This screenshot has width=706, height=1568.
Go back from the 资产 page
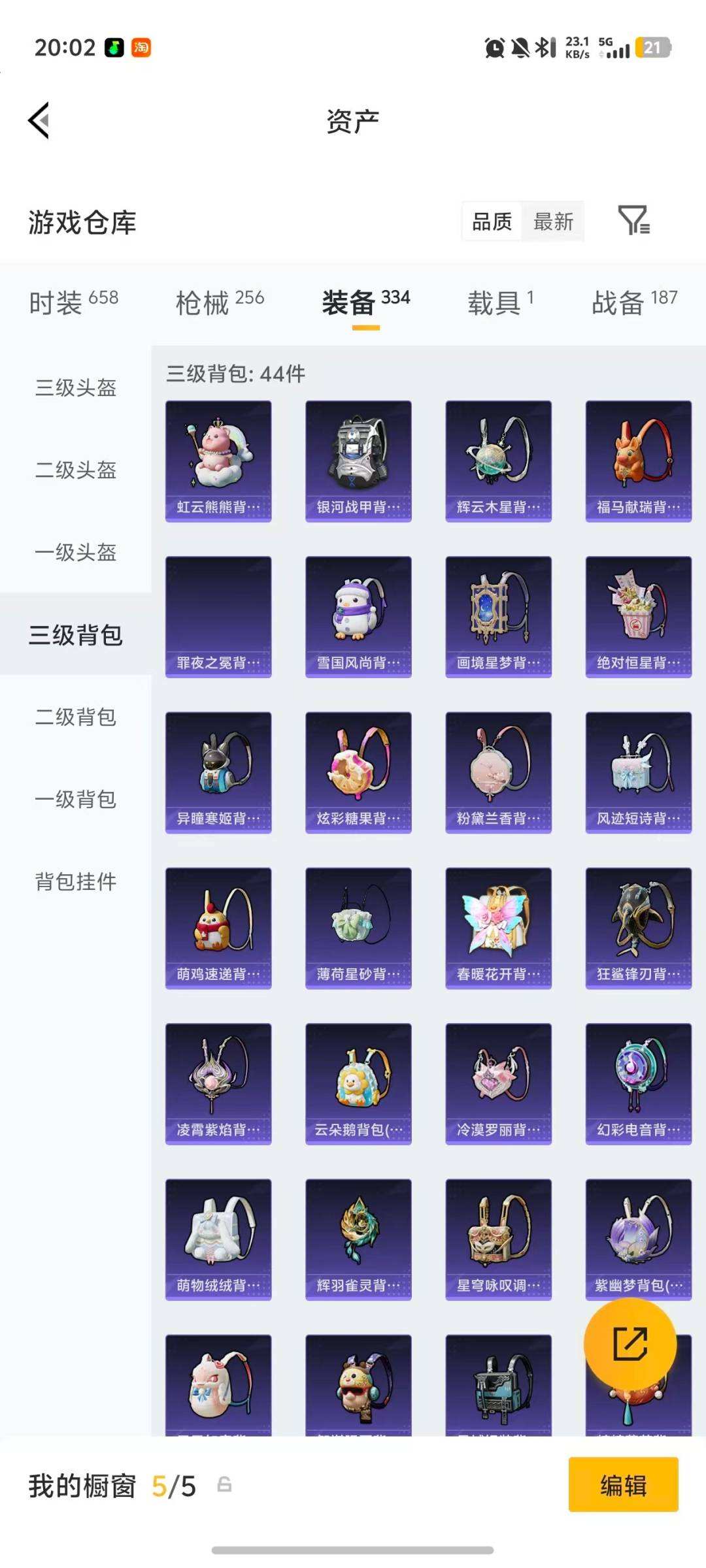(39, 121)
